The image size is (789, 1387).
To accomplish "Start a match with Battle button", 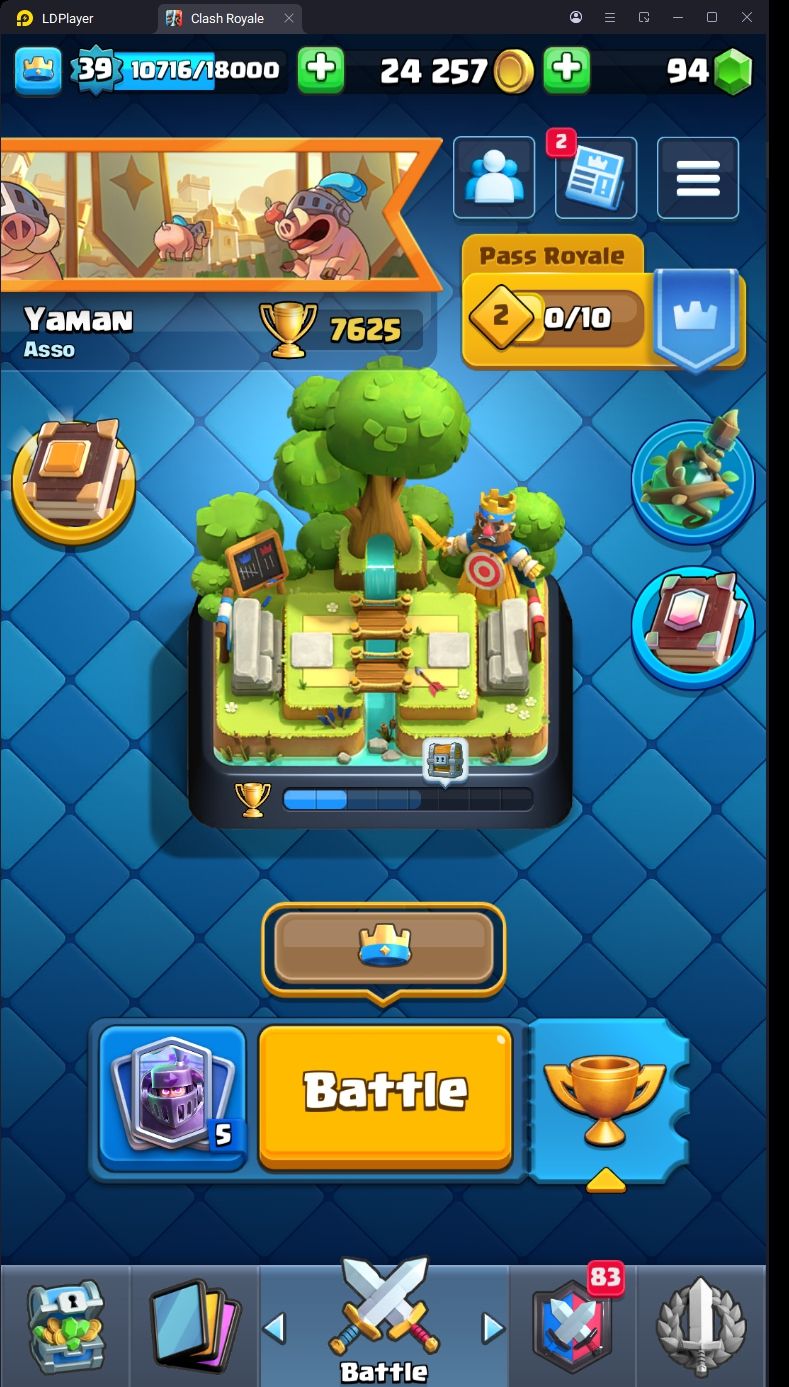I will pos(385,1096).
